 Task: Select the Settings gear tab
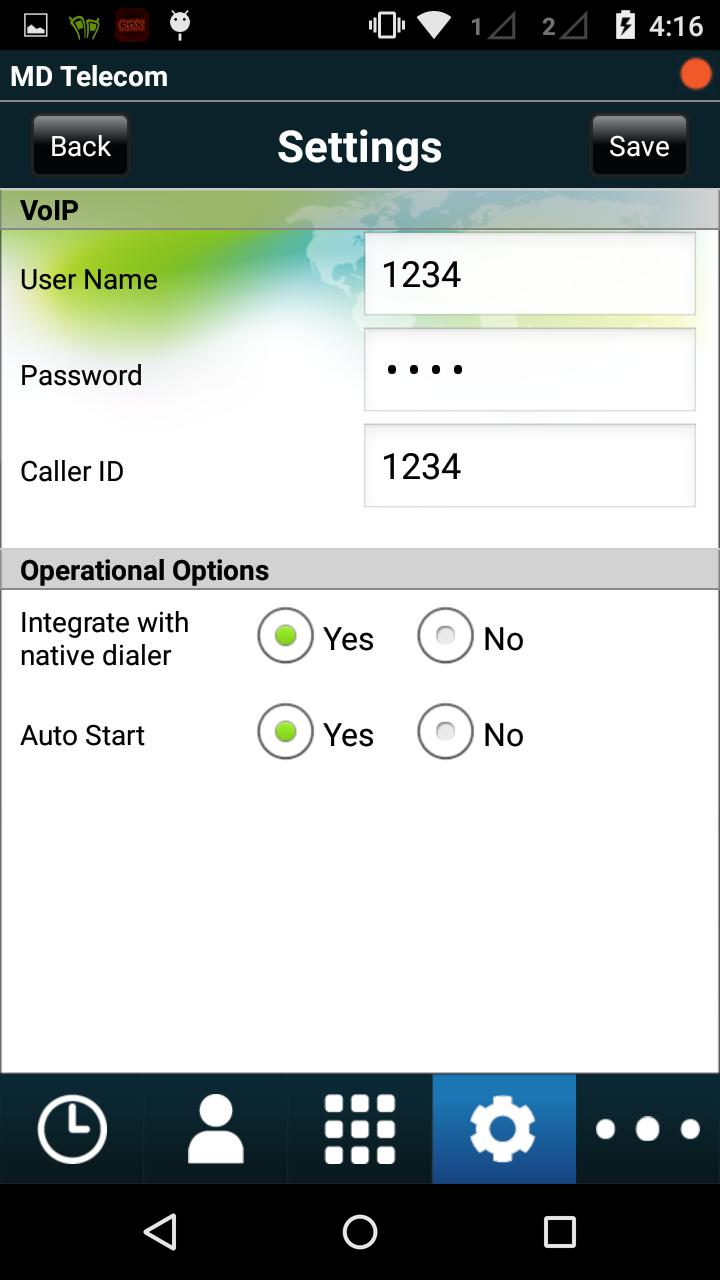[x=503, y=1128]
